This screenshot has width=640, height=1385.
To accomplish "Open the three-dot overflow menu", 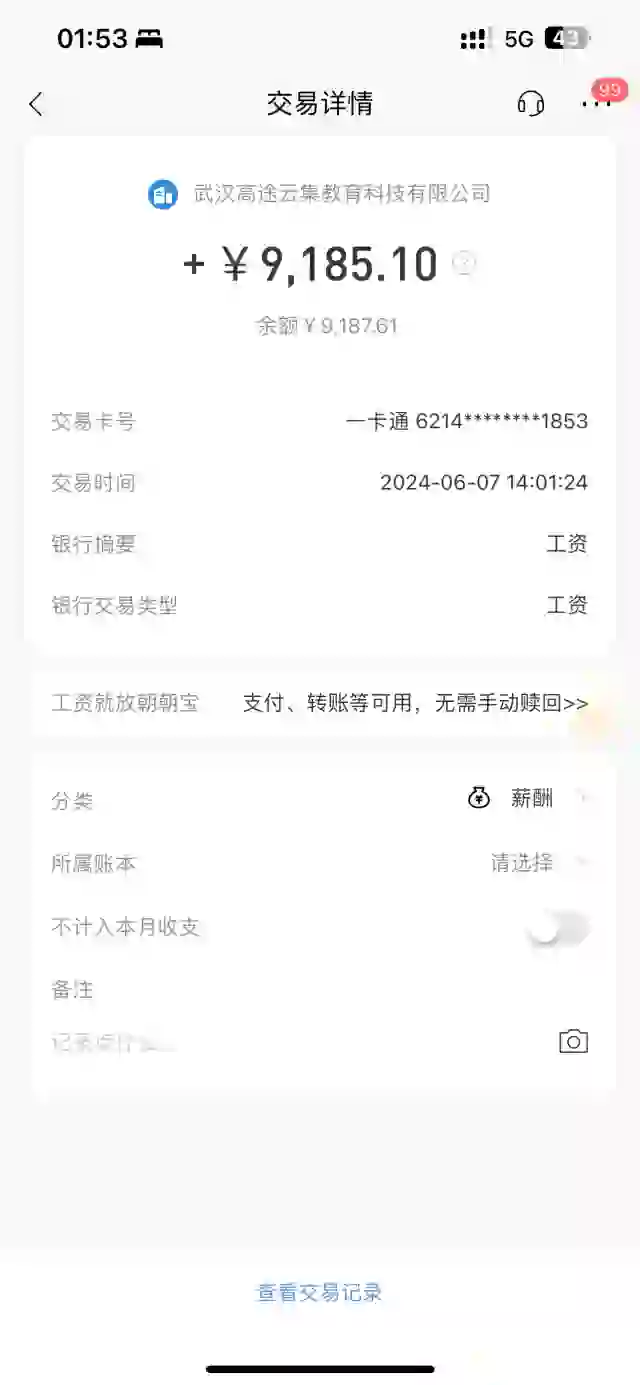I will pyautogui.click(x=596, y=103).
